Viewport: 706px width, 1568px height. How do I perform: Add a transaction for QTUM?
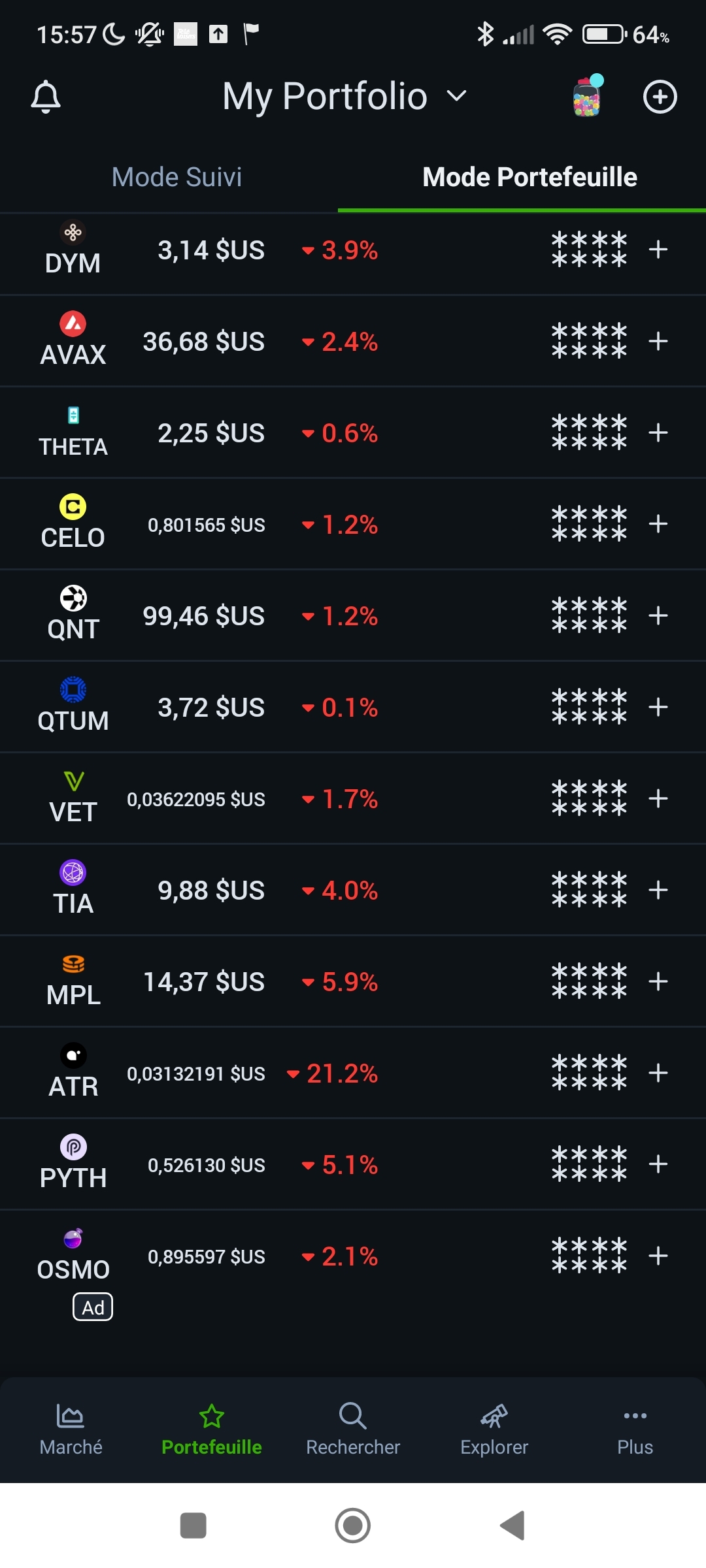658,707
